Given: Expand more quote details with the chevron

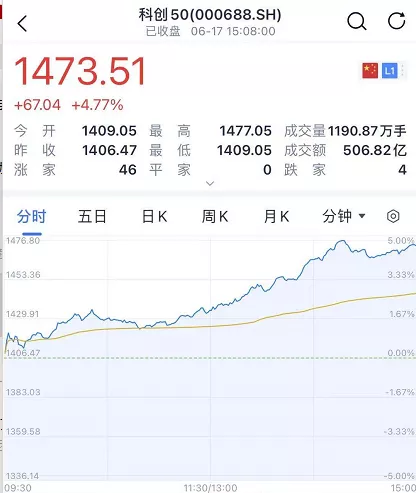Looking at the screenshot, I should point(210,183).
